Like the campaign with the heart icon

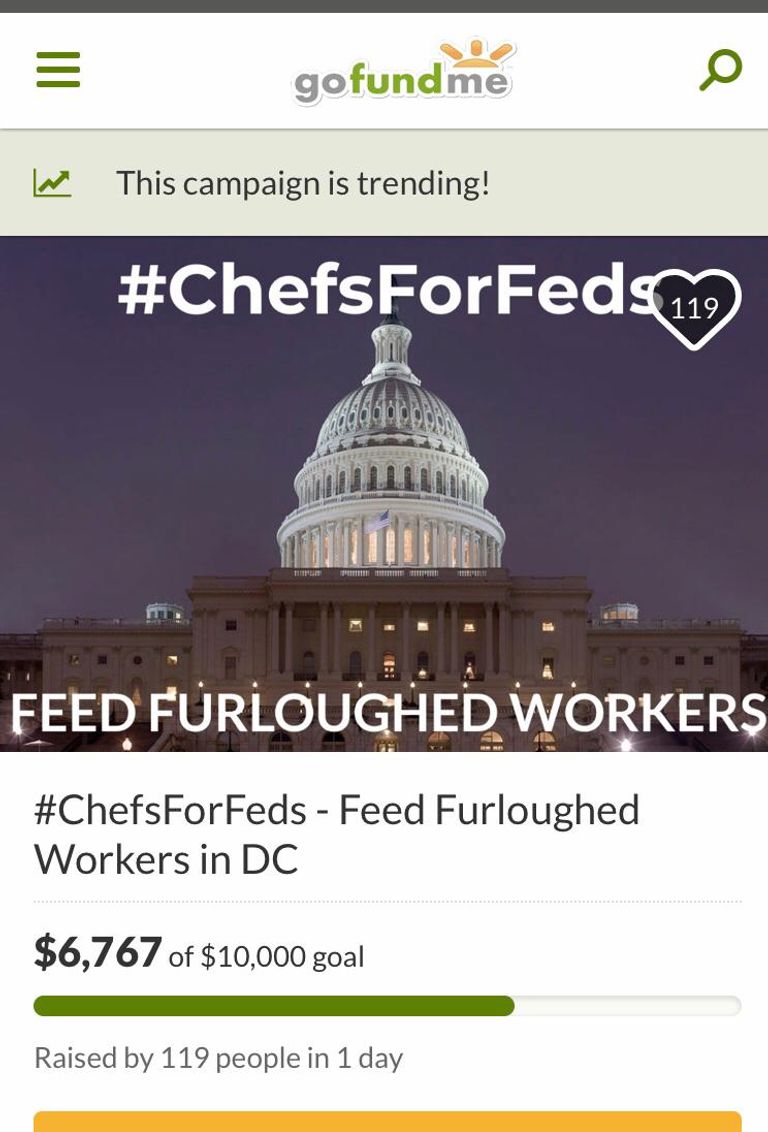695,308
